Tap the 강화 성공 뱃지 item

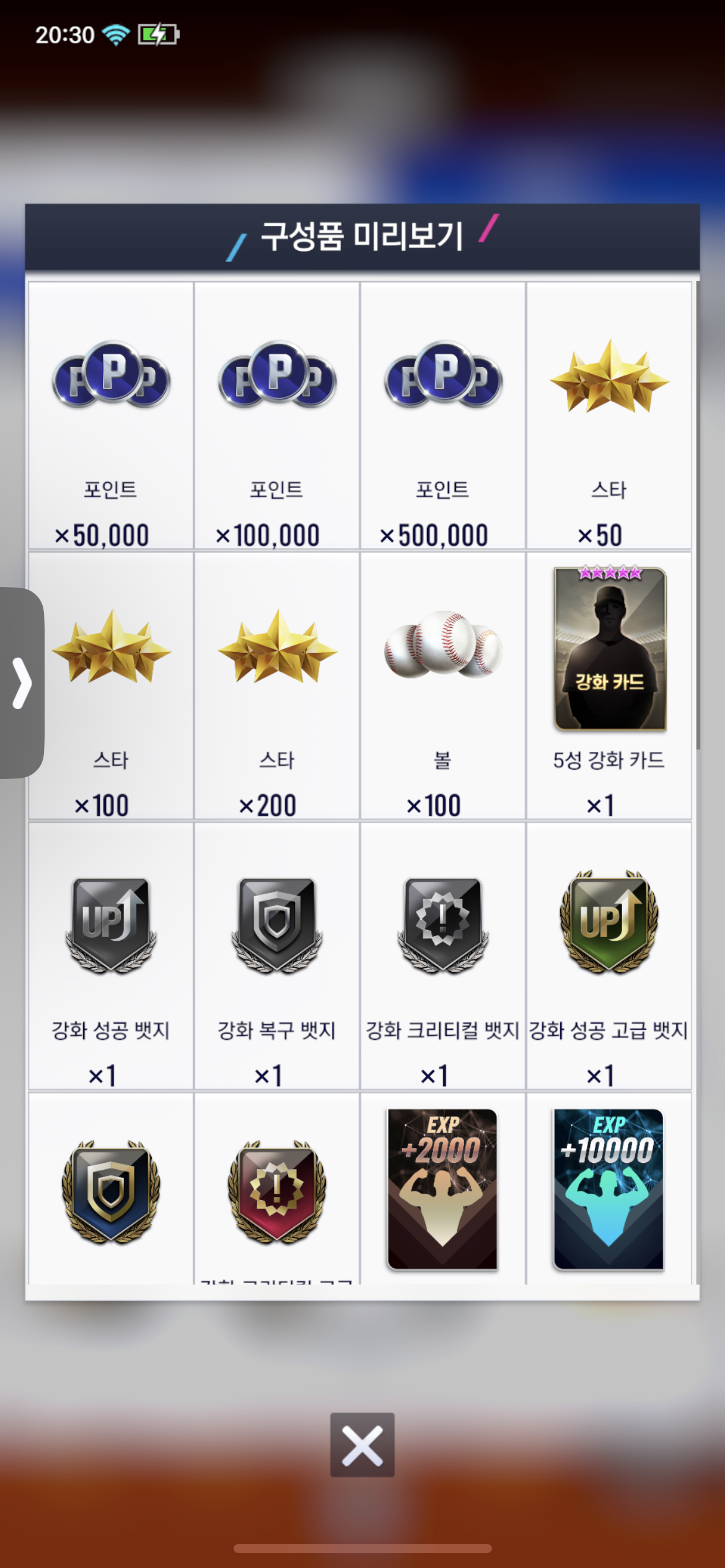[111, 955]
